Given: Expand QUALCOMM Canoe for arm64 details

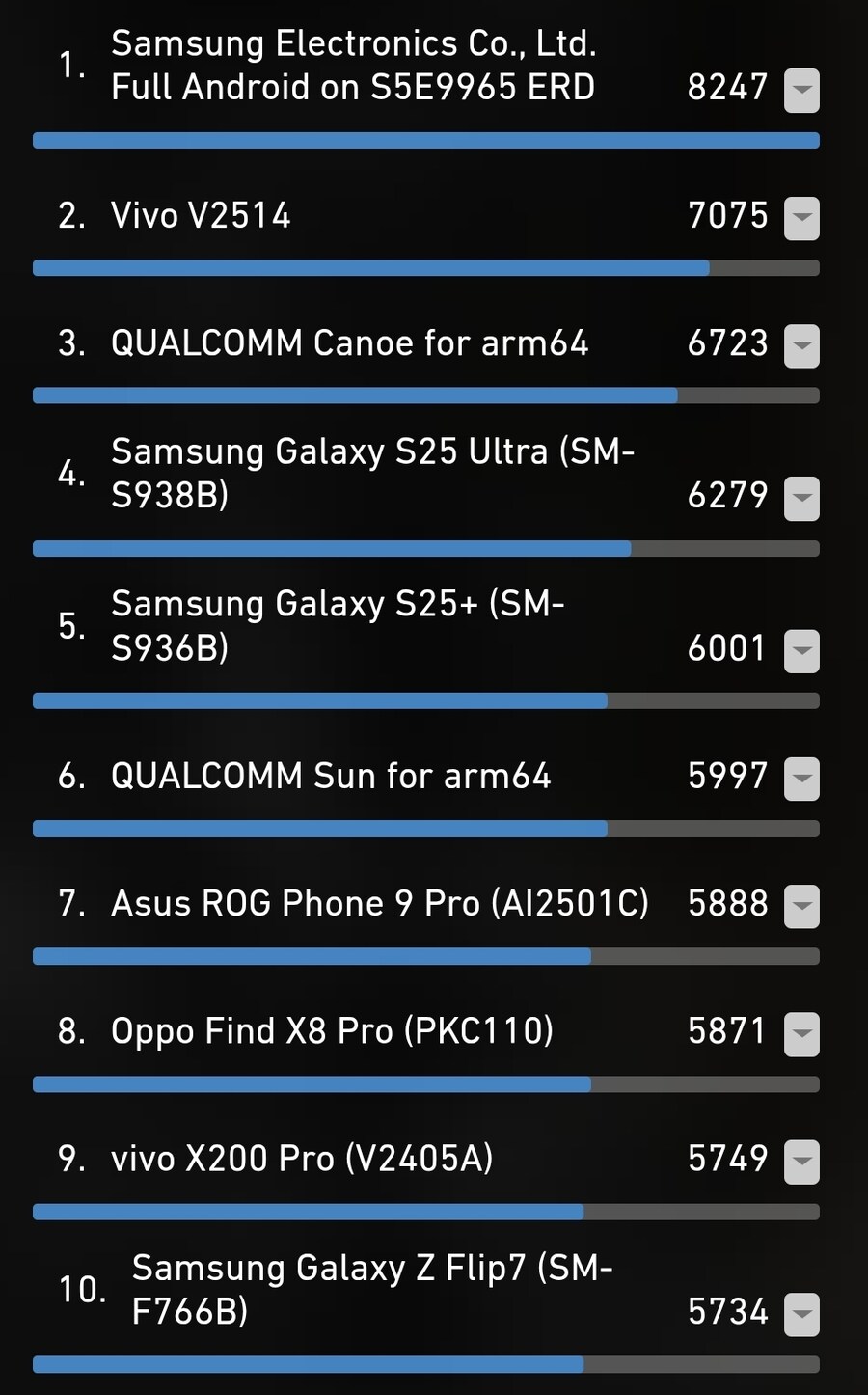Looking at the screenshot, I should click(801, 346).
